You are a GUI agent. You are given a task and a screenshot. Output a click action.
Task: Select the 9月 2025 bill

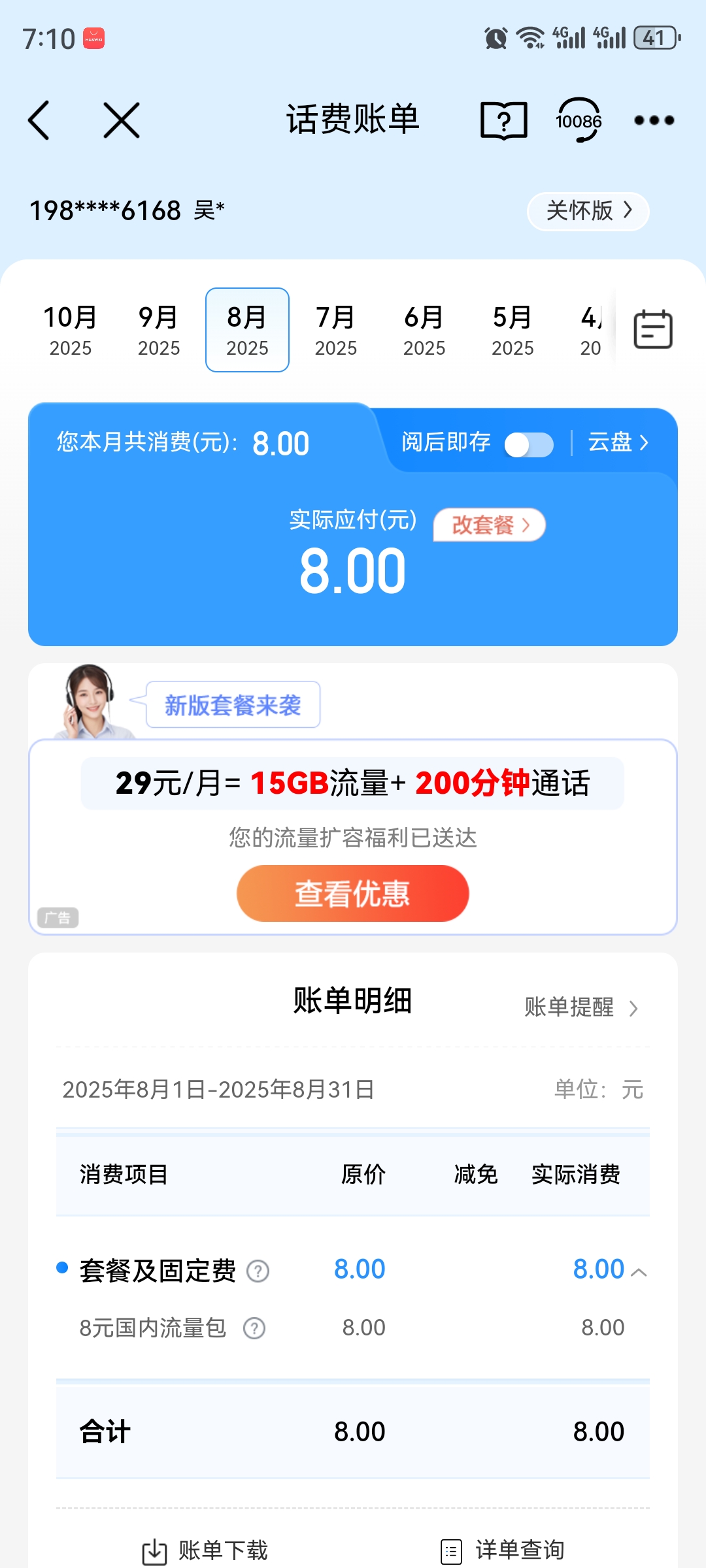tap(159, 330)
